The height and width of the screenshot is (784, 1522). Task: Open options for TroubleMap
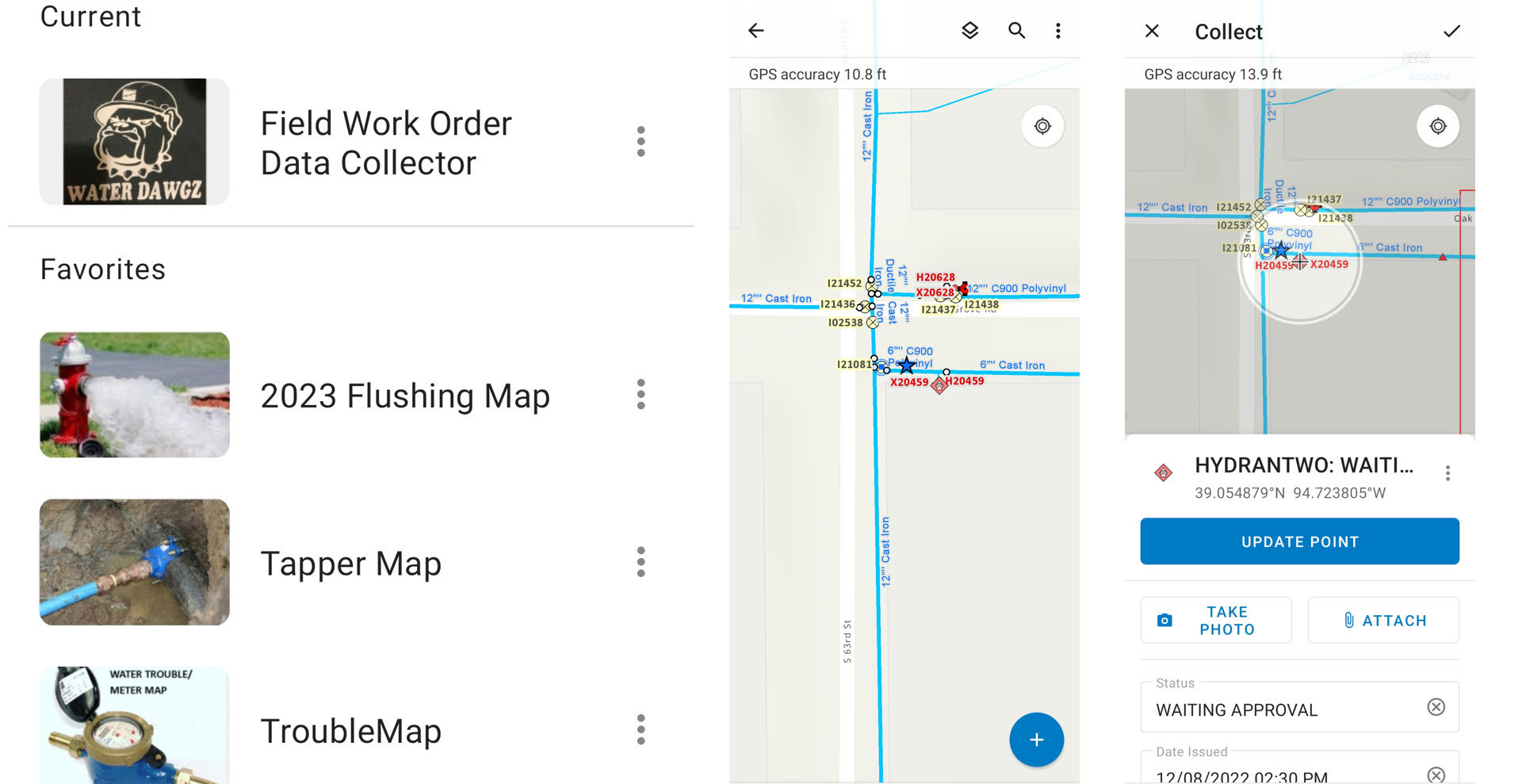tap(641, 729)
